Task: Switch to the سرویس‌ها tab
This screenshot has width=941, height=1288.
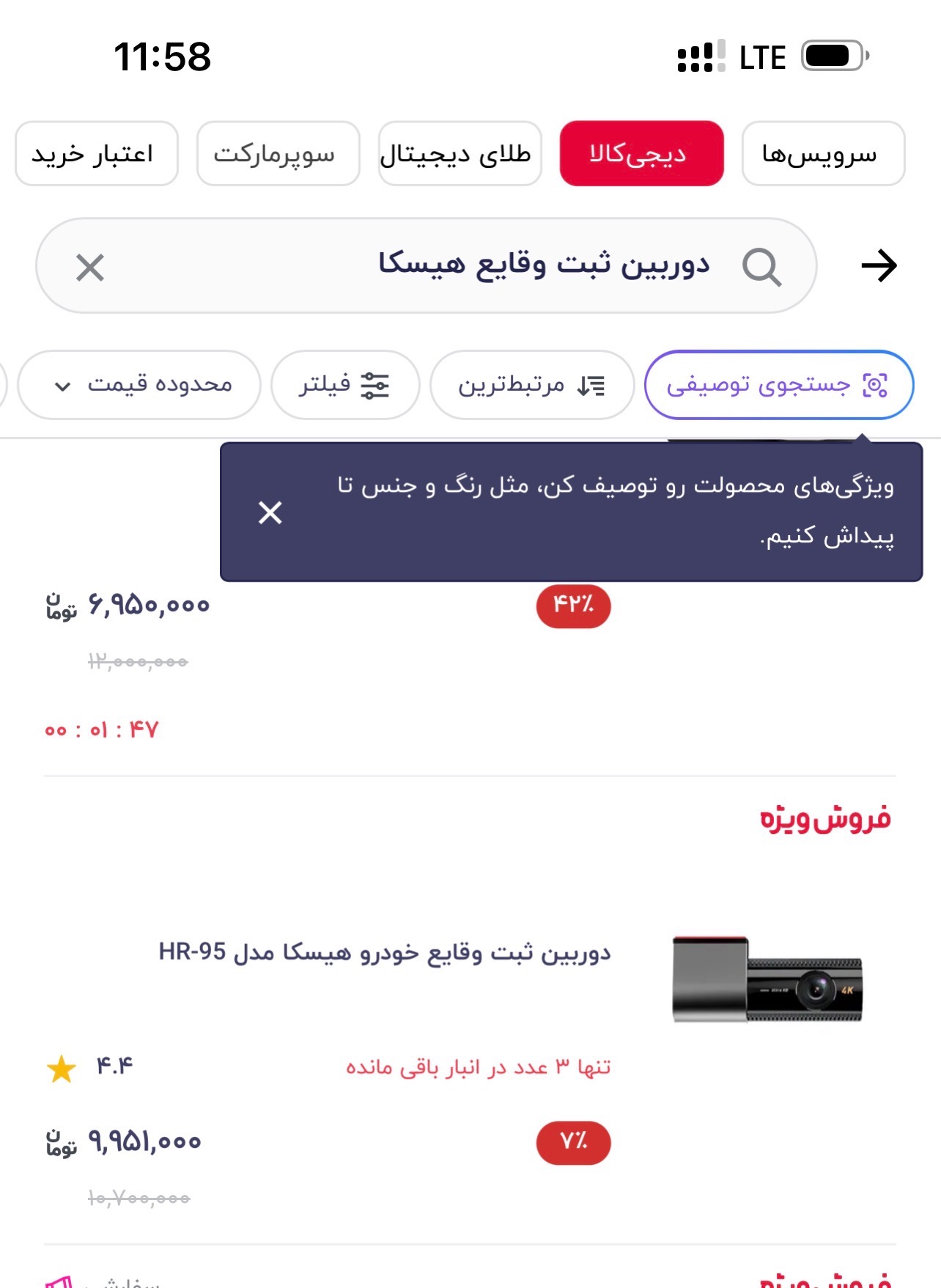Action: (822, 154)
